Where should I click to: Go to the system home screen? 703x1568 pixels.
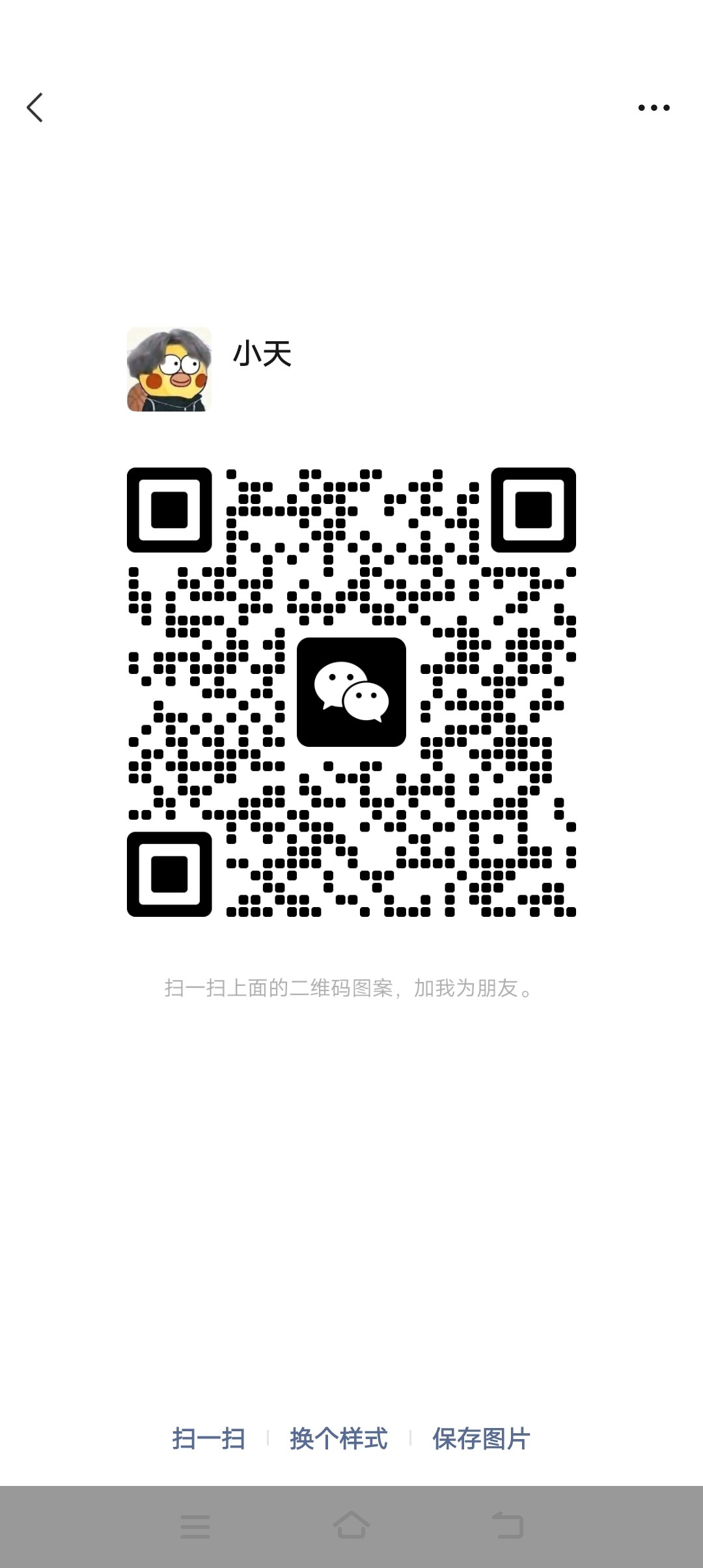pos(351,1526)
